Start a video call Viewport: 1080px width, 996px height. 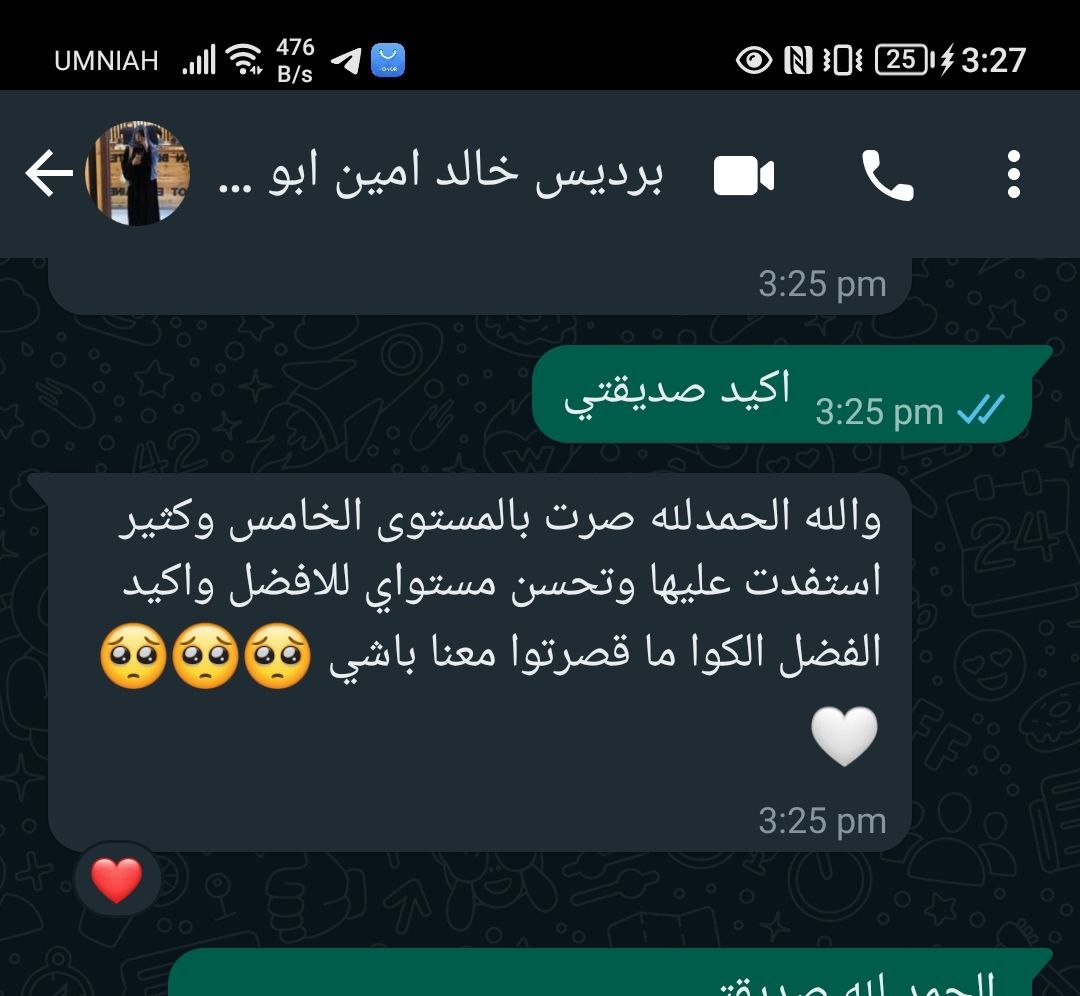(743, 177)
